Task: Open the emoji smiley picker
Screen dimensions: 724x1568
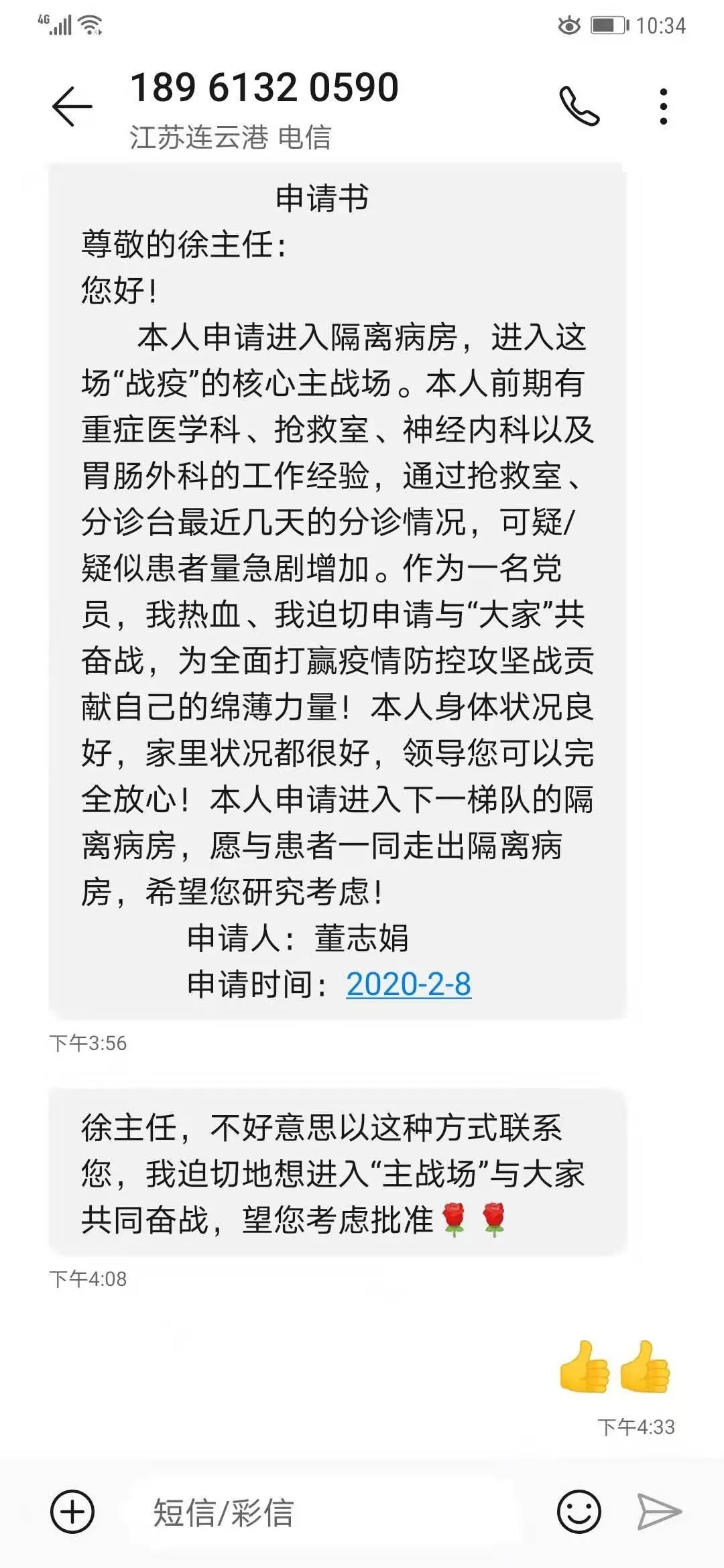Action: point(579,1511)
